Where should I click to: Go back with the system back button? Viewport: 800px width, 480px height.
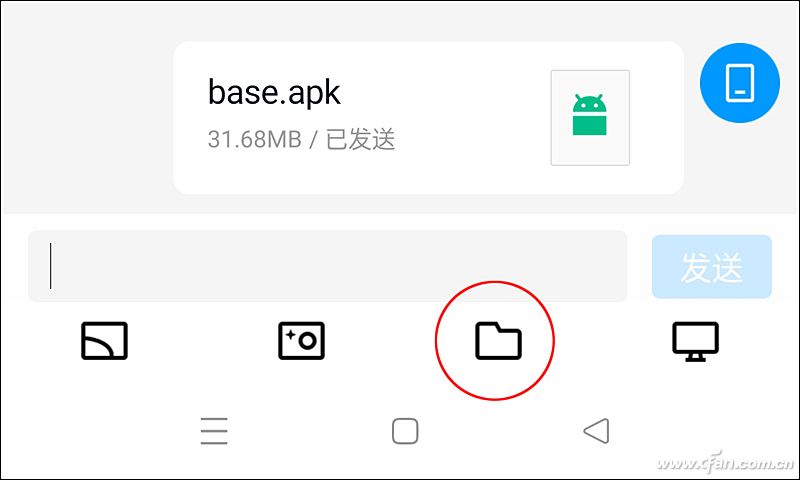596,431
